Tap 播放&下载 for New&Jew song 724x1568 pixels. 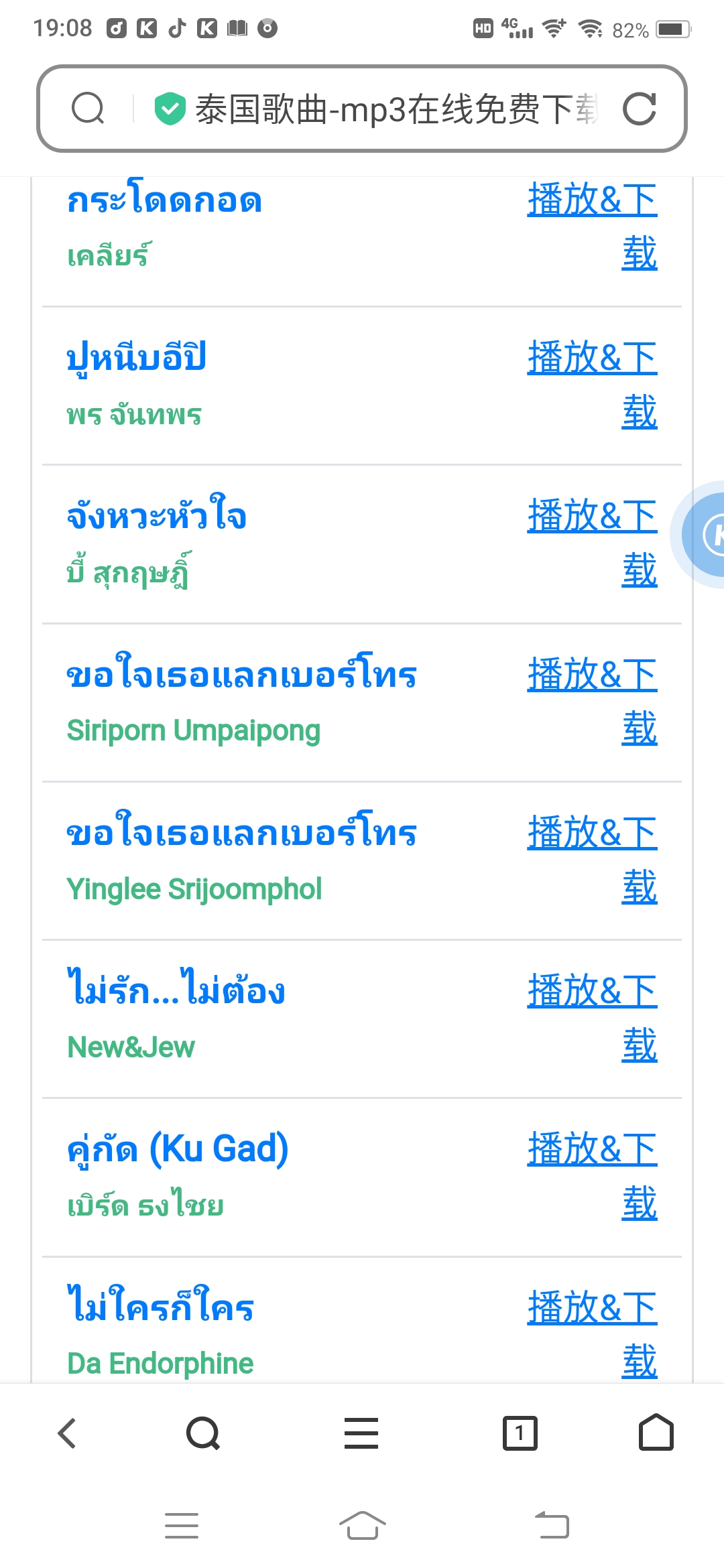[592, 991]
